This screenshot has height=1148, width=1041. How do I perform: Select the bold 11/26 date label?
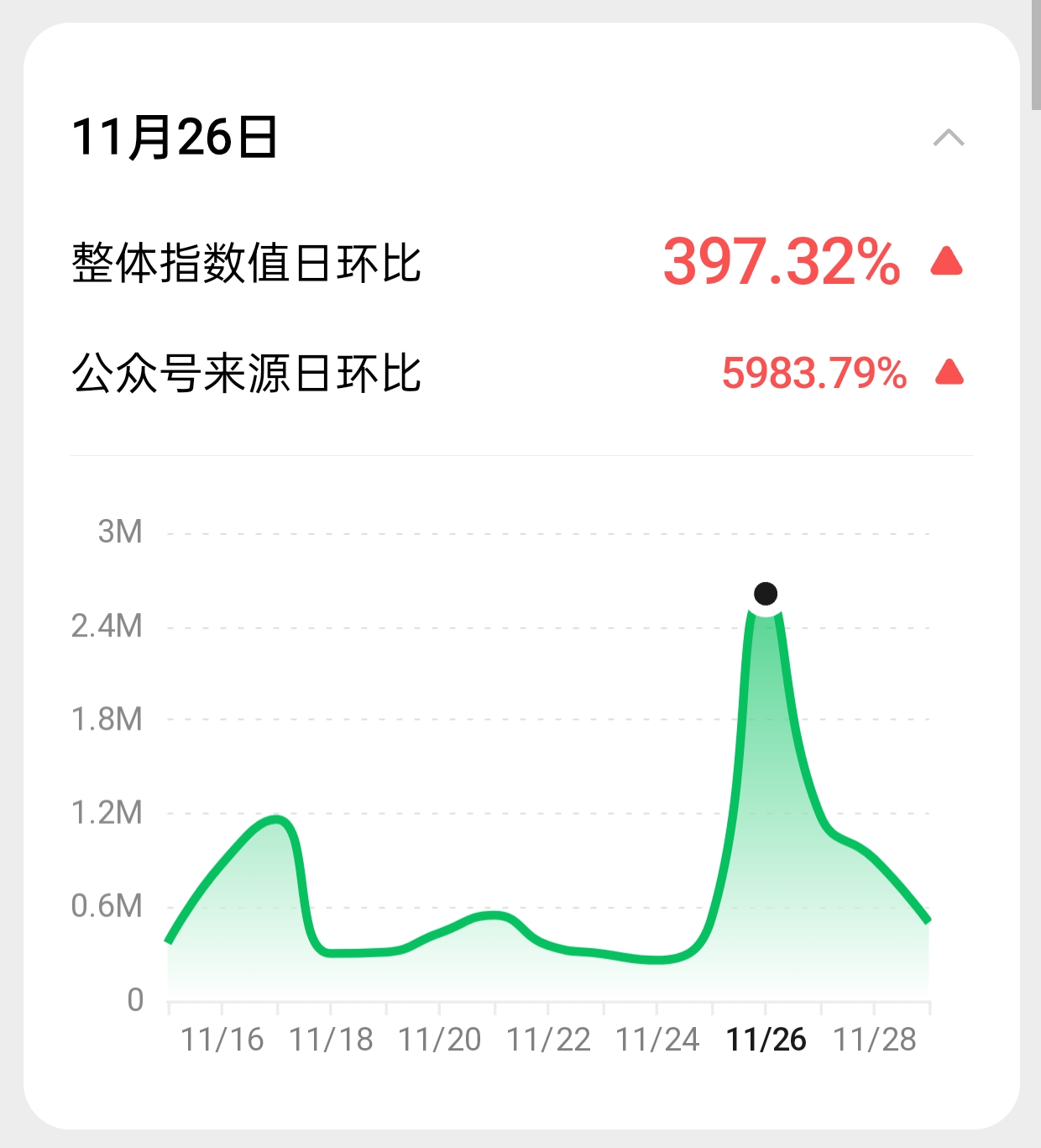click(766, 1040)
